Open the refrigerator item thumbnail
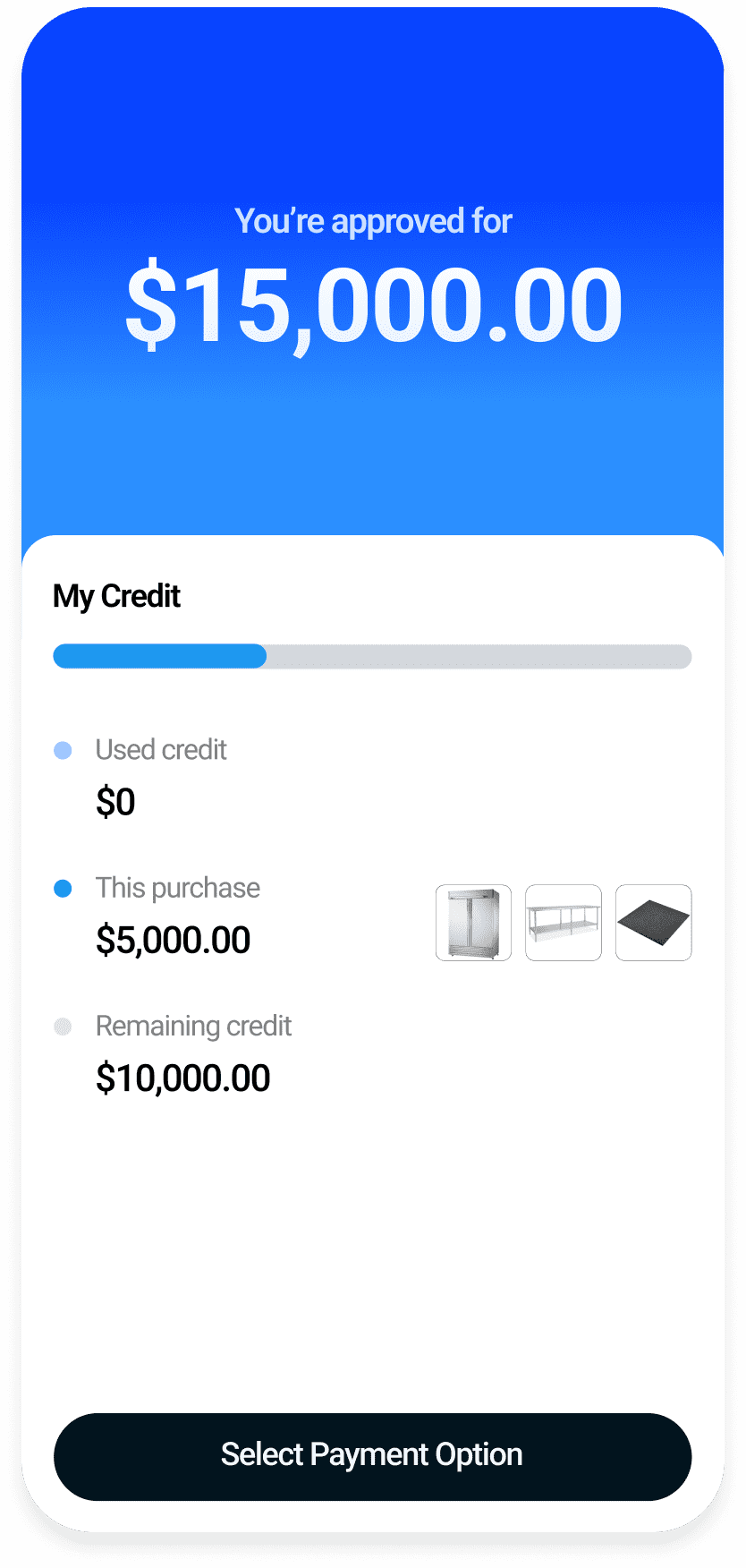This screenshot has height=1568, width=746. [x=473, y=923]
